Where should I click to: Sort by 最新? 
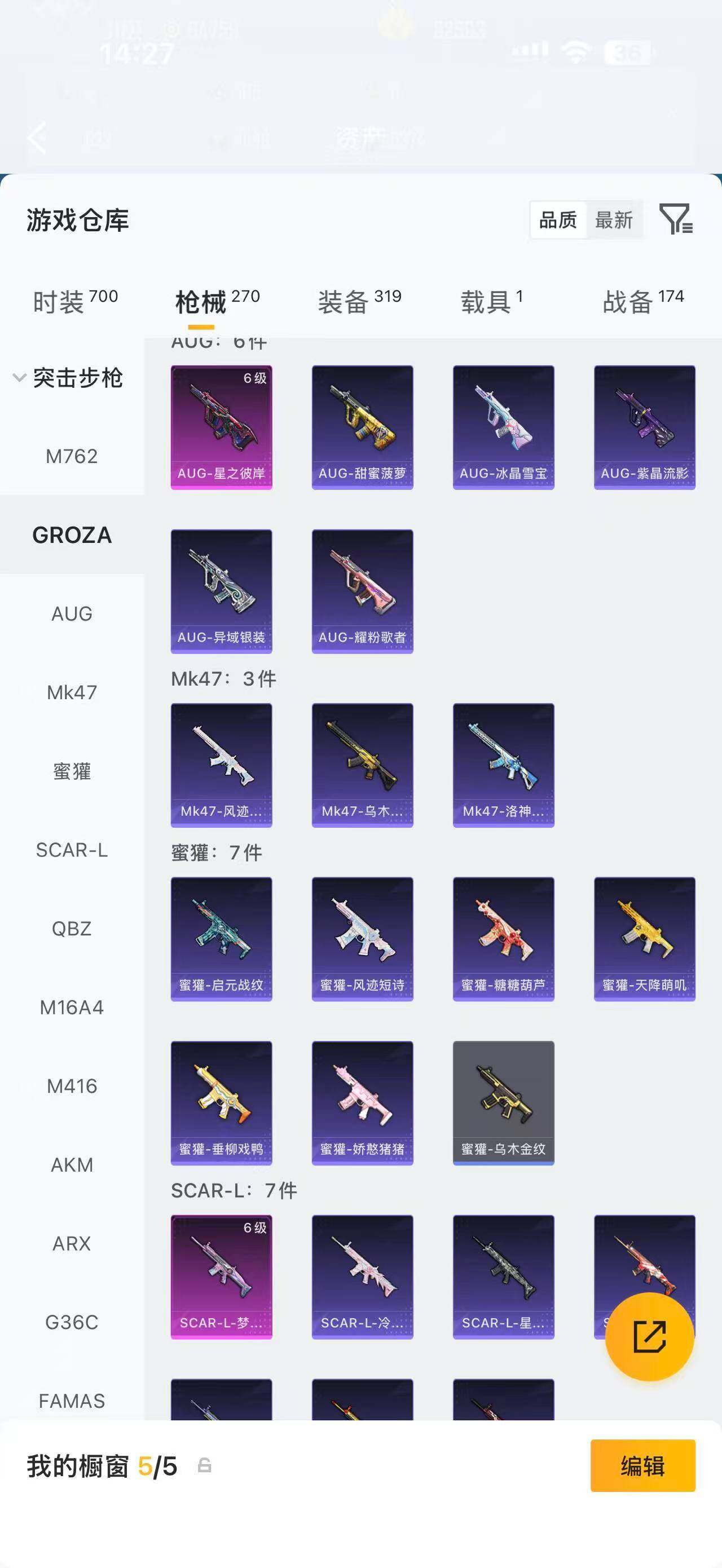click(x=614, y=220)
